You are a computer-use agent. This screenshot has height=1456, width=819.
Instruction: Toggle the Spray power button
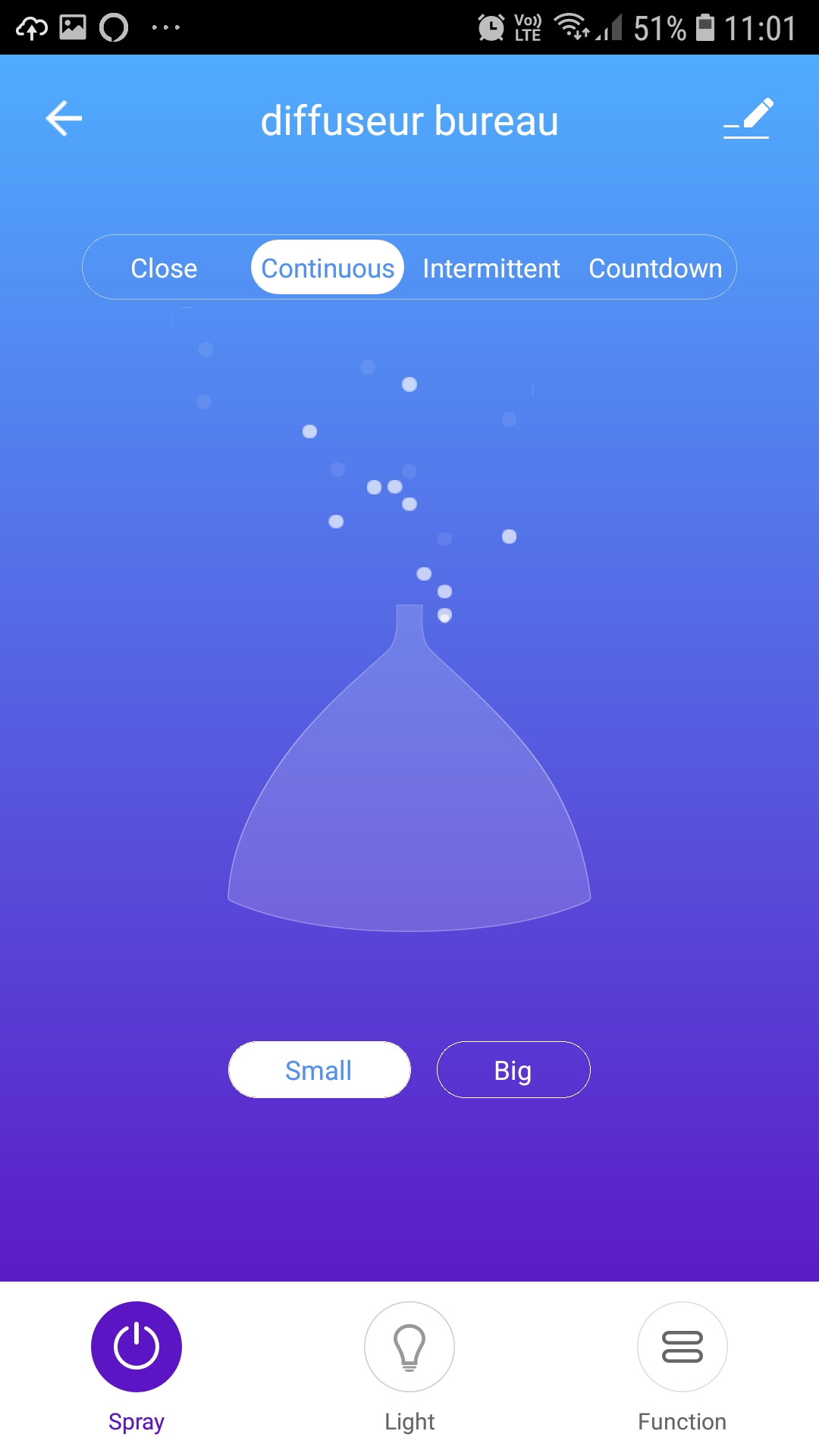136,1347
